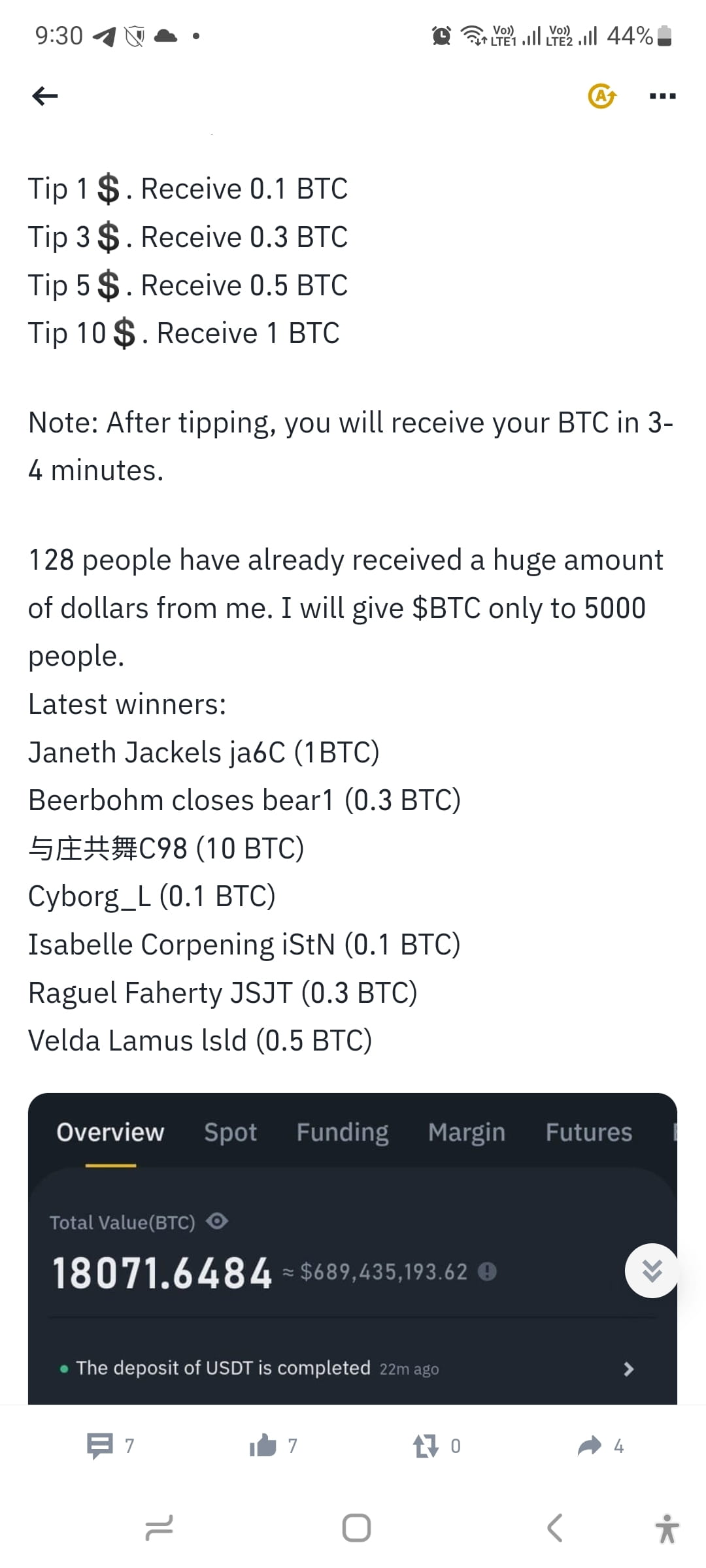
Task: Collapse the balance card with double chevron
Action: click(651, 1270)
